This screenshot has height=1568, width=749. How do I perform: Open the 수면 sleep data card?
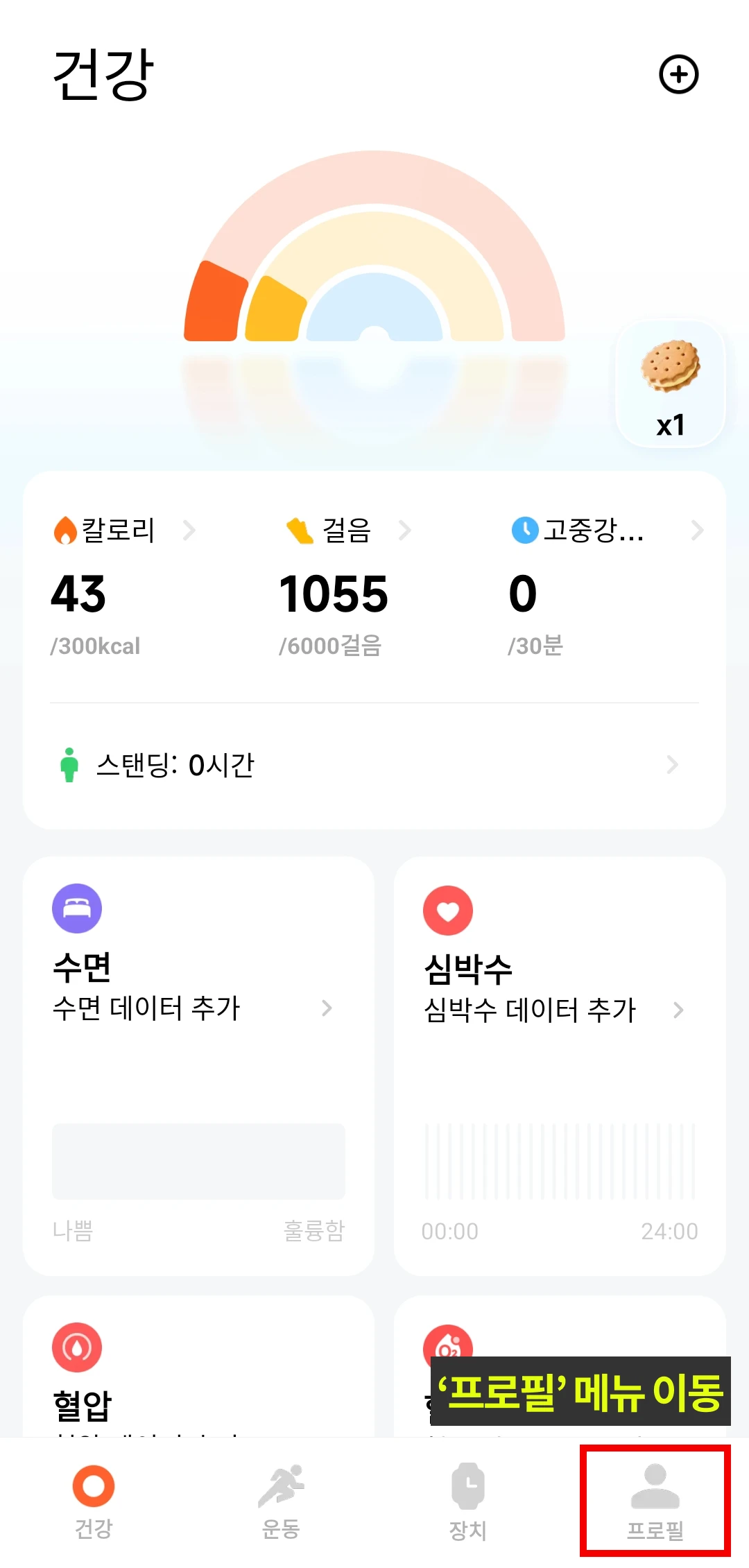point(198,1006)
